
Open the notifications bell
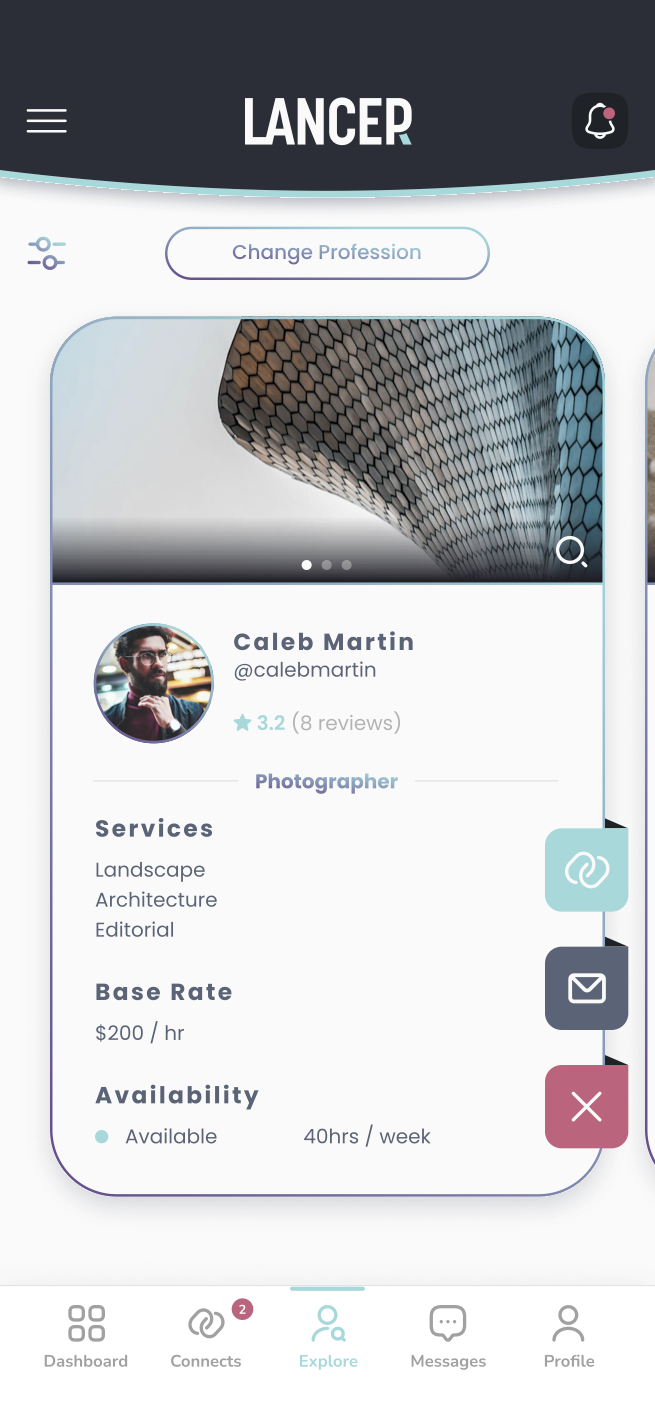pos(599,121)
